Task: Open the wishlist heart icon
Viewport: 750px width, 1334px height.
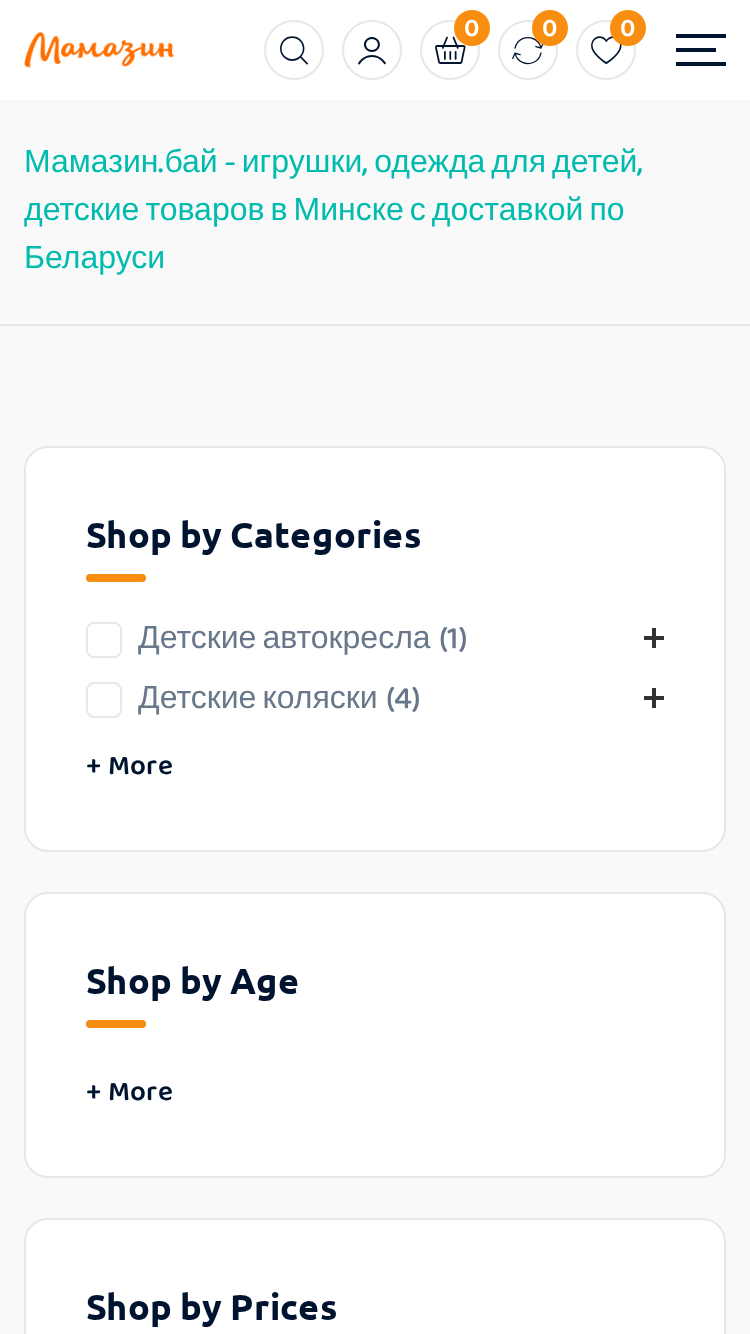Action: point(606,50)
